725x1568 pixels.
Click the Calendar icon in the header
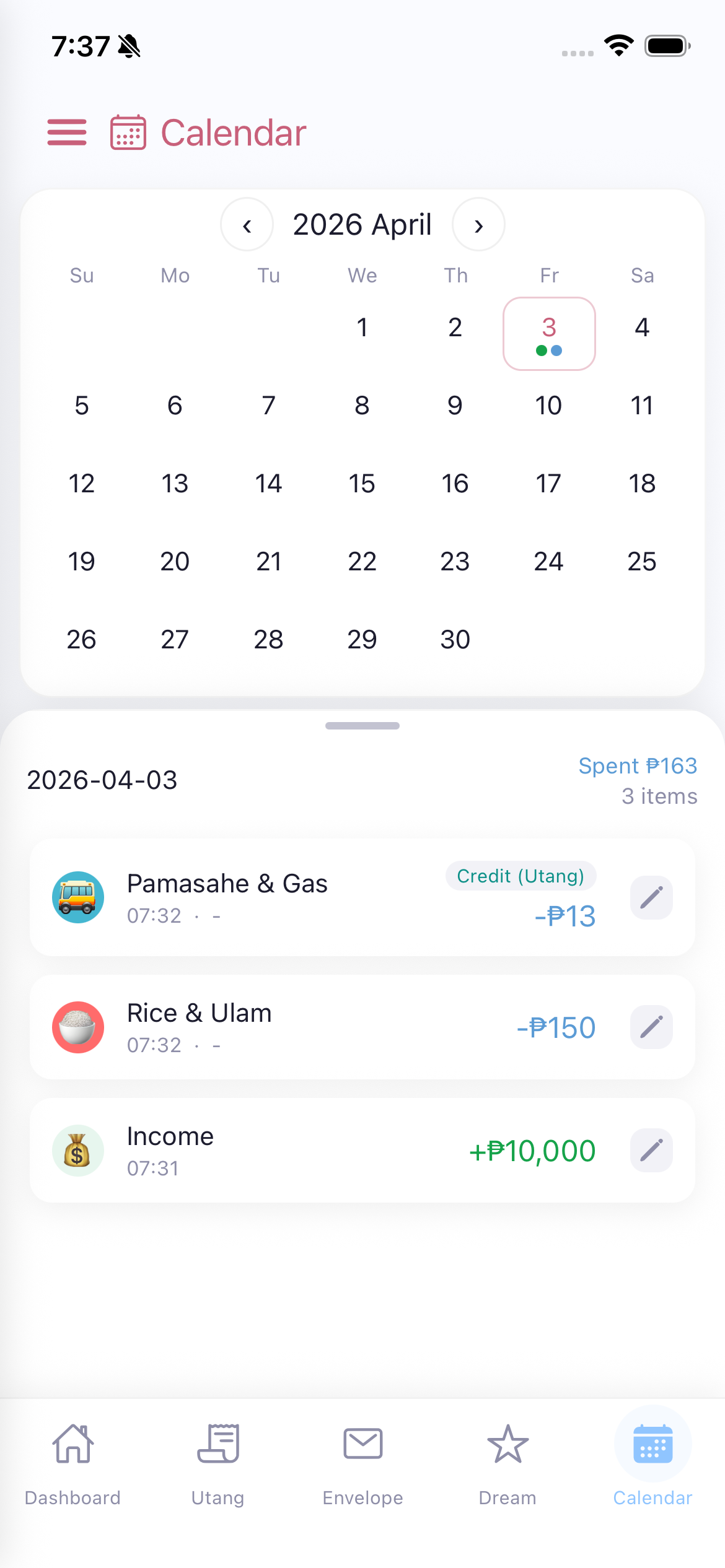[x=127, y=132]
